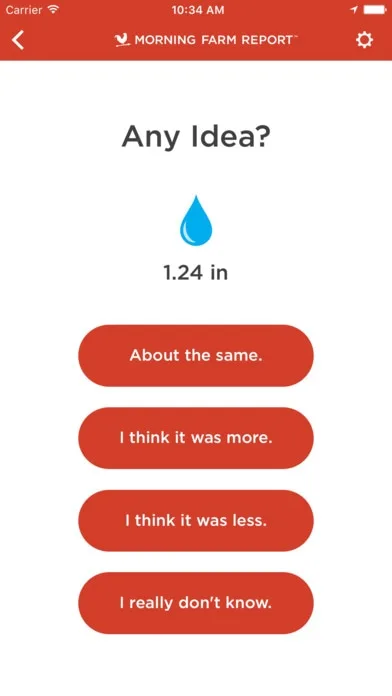Open the settings gear
This screenshot has width=392, height=696.
pos(364,40)
